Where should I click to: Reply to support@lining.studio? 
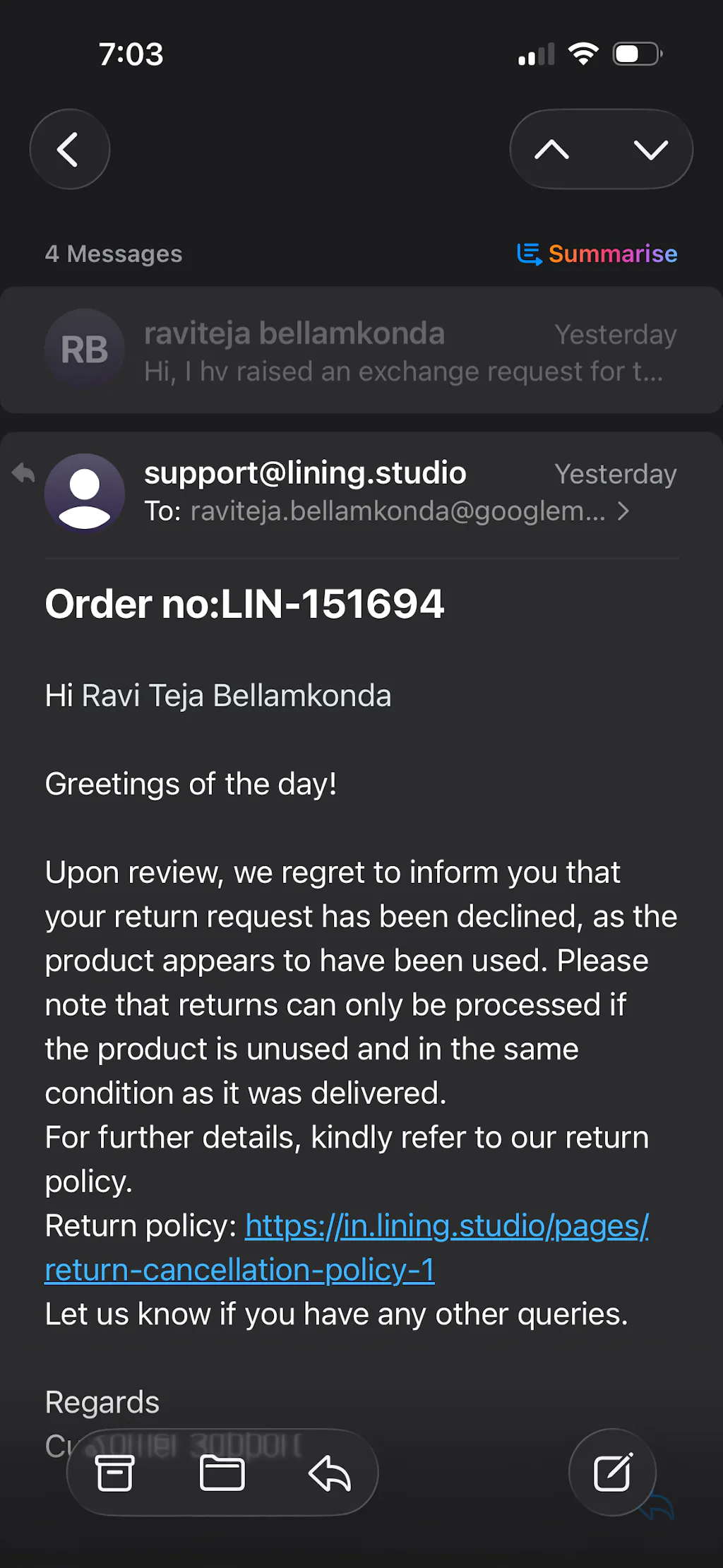tap(329, 1473)
